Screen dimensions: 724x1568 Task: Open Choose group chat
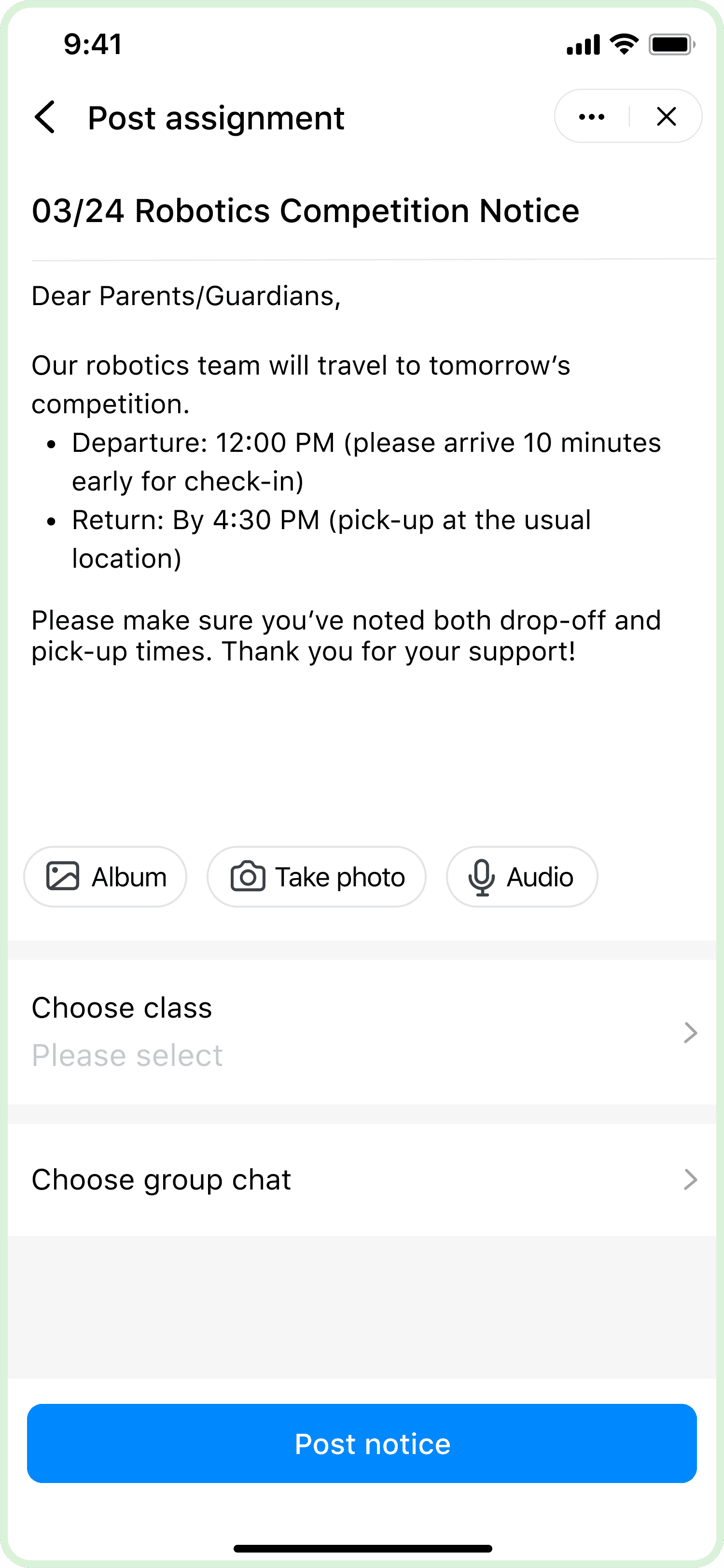[362, 1180]
